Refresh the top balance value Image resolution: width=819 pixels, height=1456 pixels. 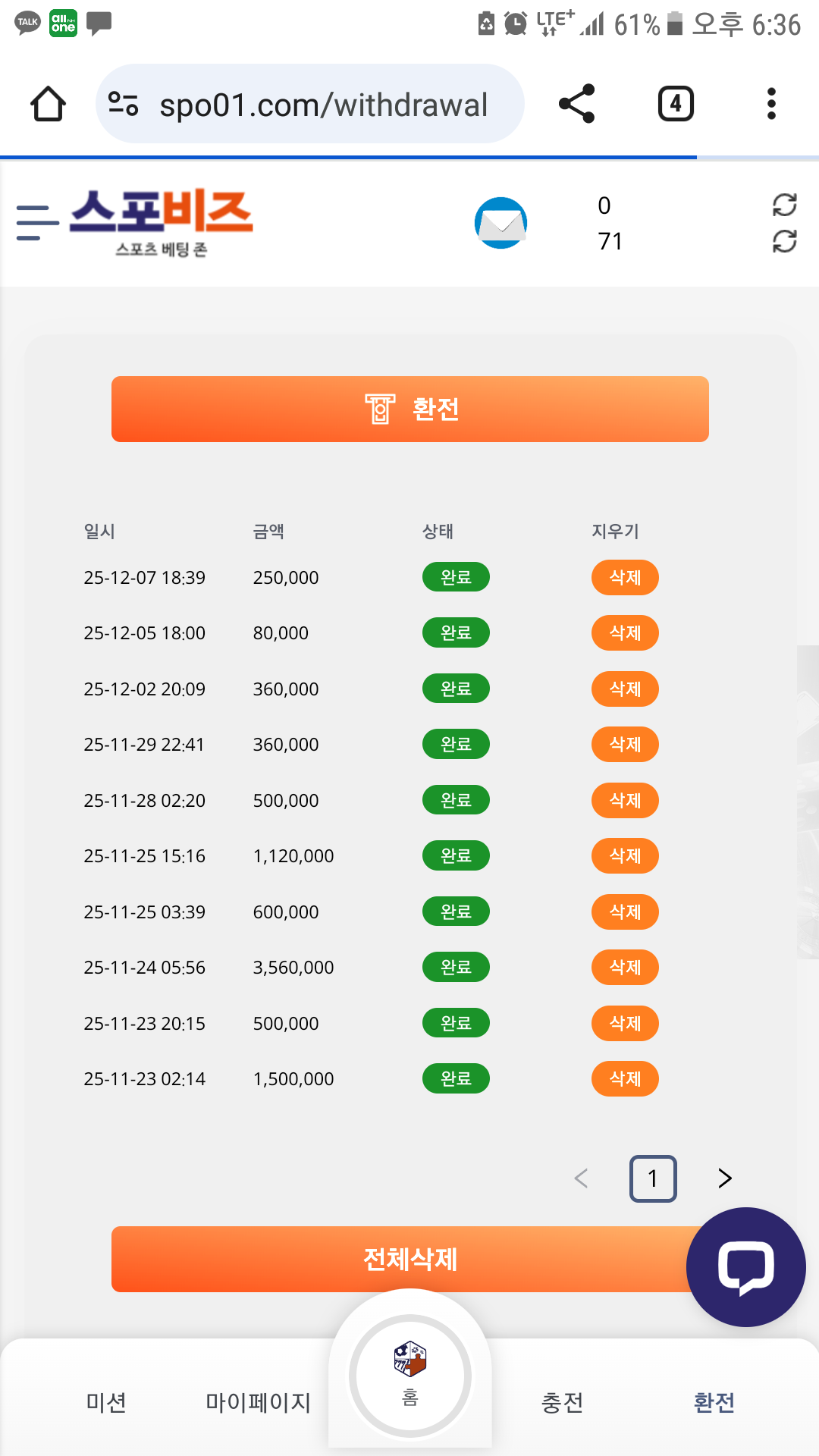coord(784,205)
